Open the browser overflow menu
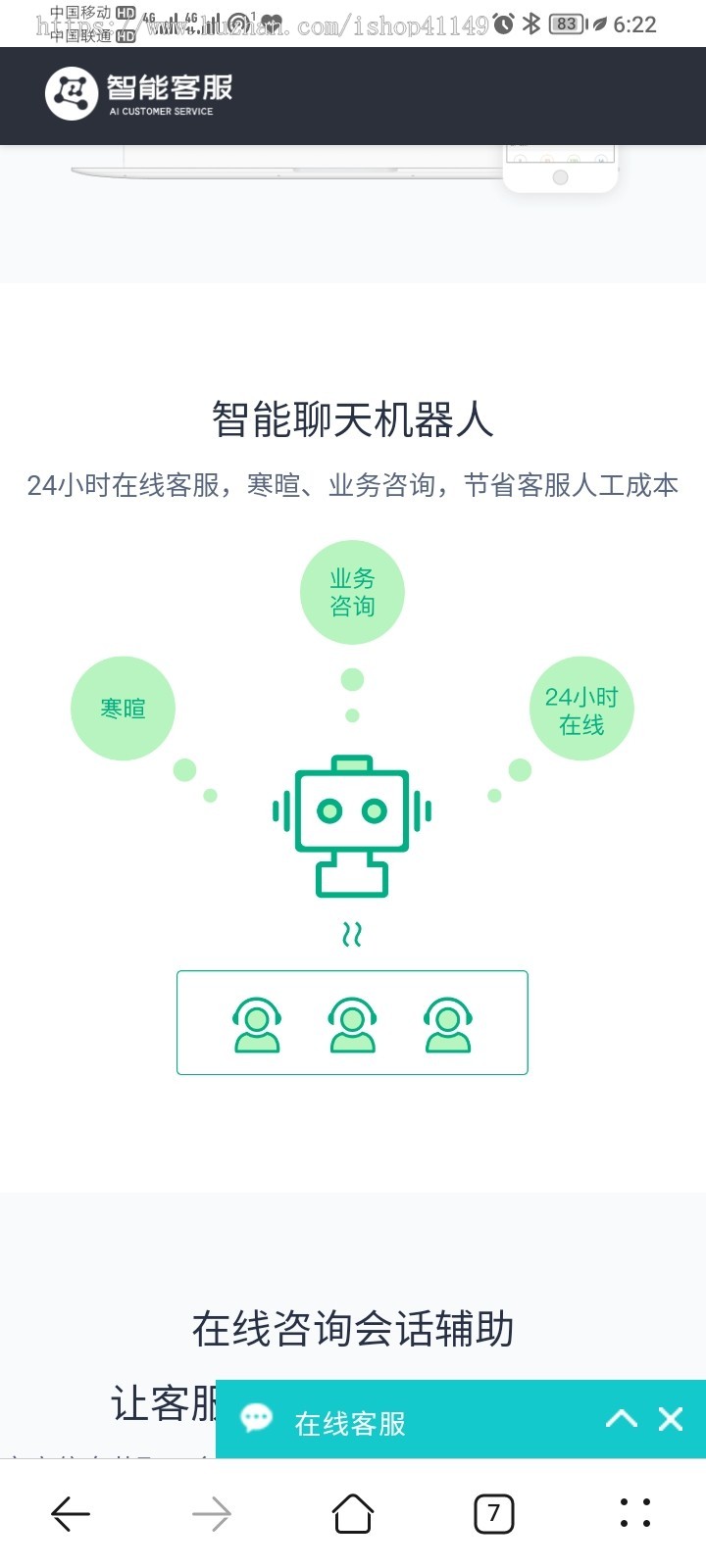Viewport: 706px width, 1568px height. (635, 1514)
